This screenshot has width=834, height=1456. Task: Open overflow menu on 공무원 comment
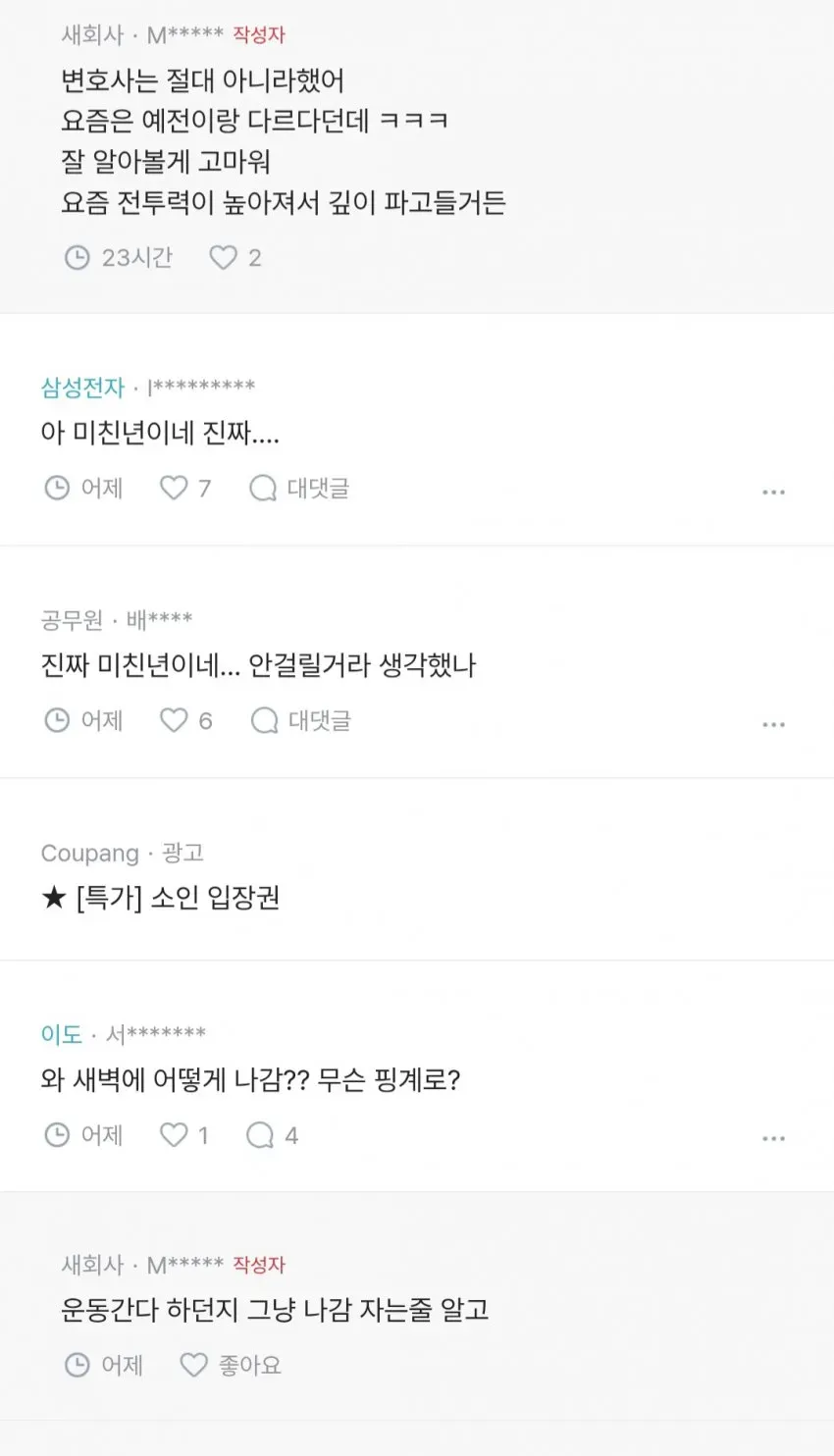tap(773, 724)
